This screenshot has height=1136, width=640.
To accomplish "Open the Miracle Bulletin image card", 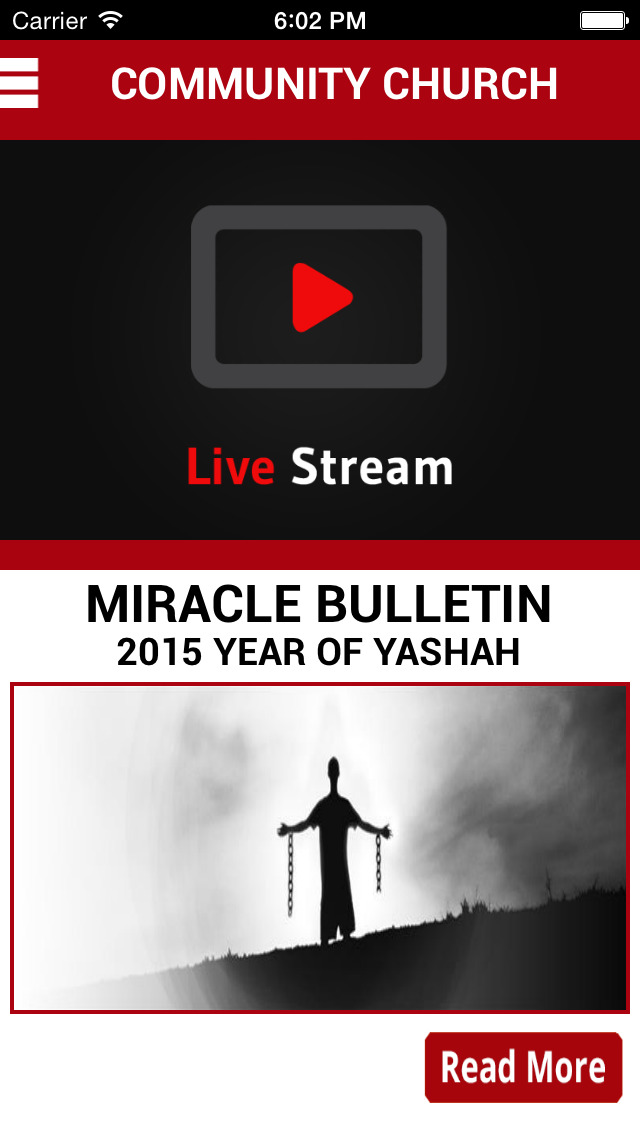I will [320, 848].
